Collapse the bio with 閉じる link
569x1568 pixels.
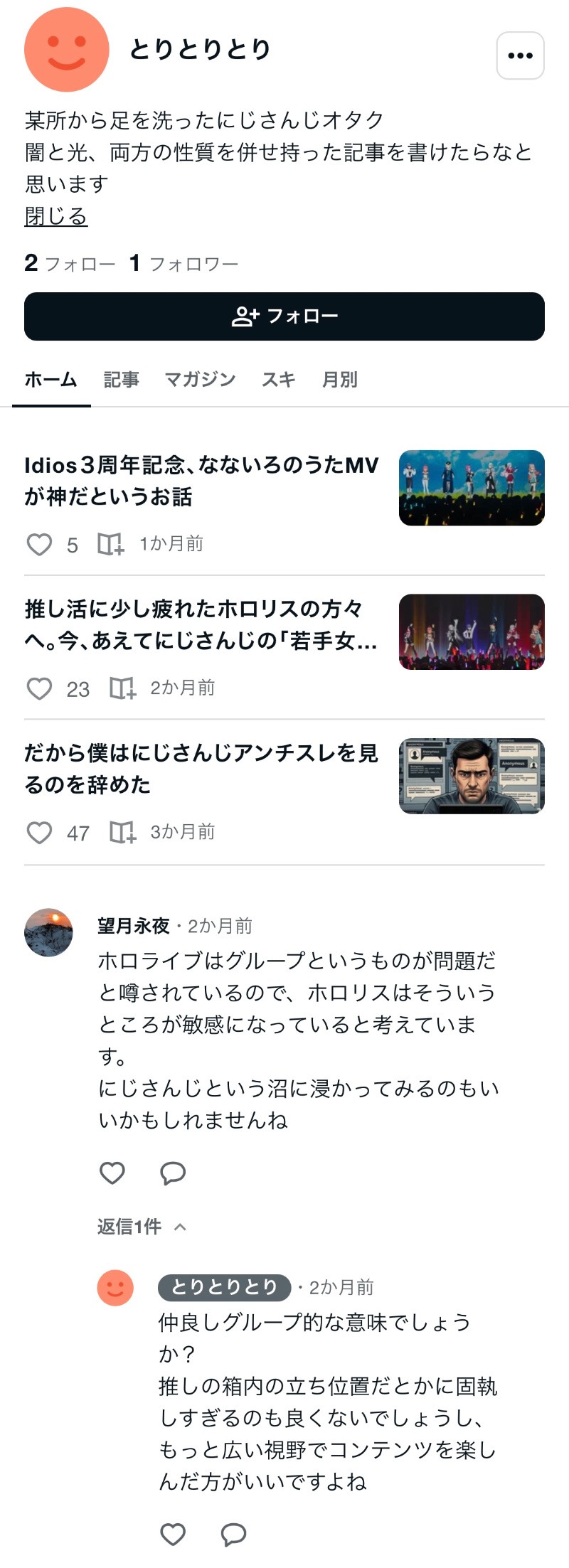click(x=55, y=216)
